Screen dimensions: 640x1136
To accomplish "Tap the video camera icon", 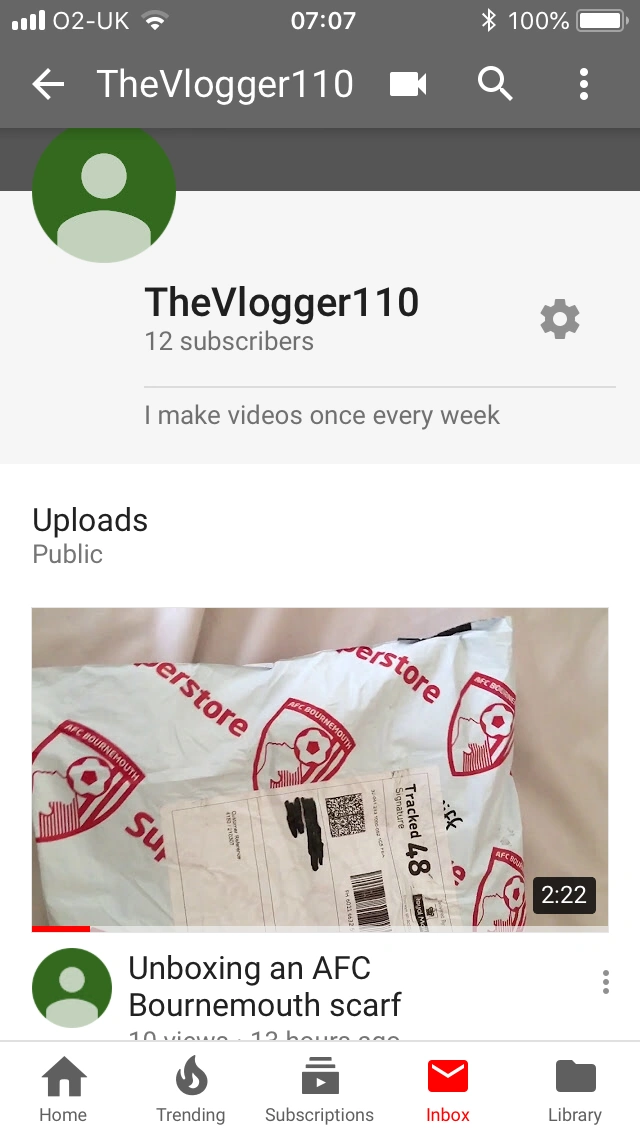I will coord(408,85).
